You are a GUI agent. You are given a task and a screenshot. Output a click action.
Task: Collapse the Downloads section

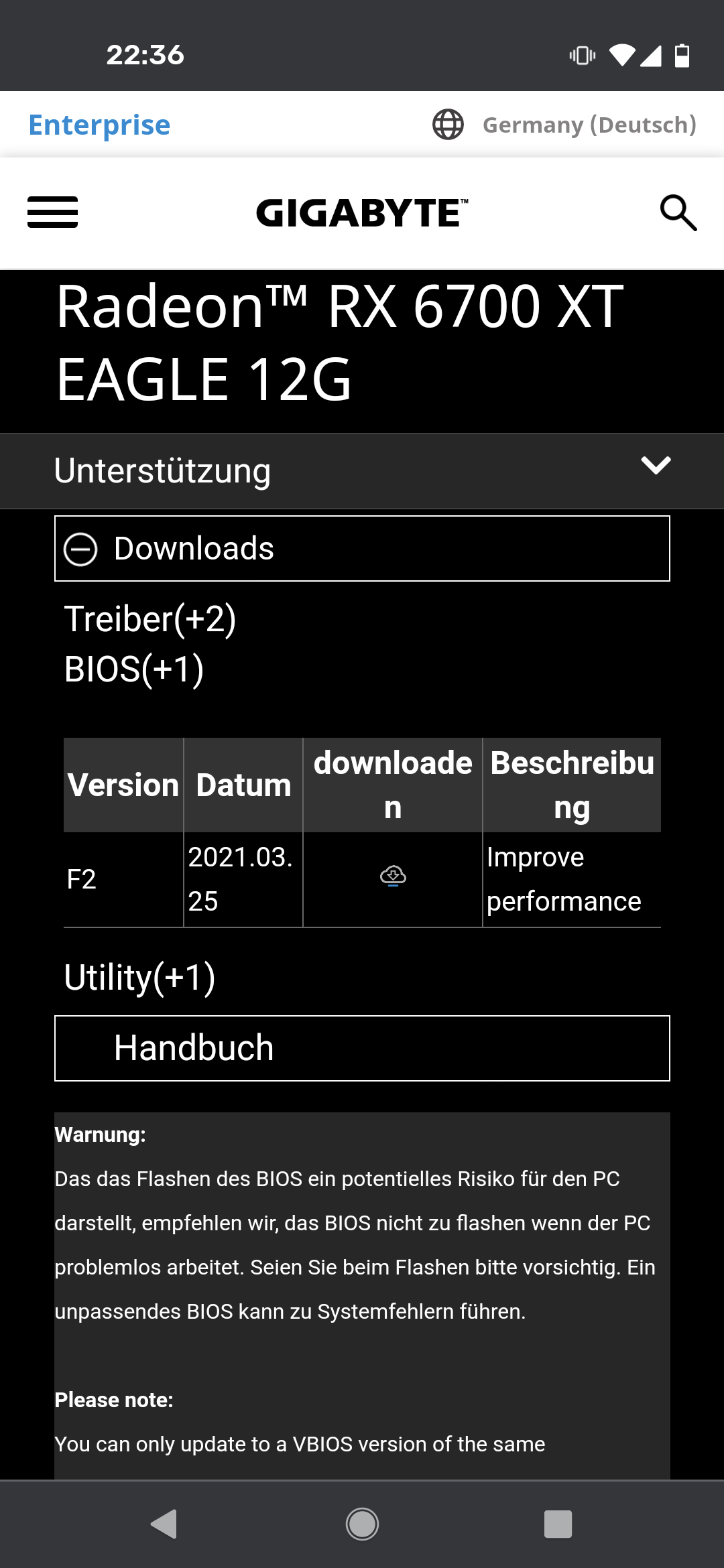pos(80,549)
